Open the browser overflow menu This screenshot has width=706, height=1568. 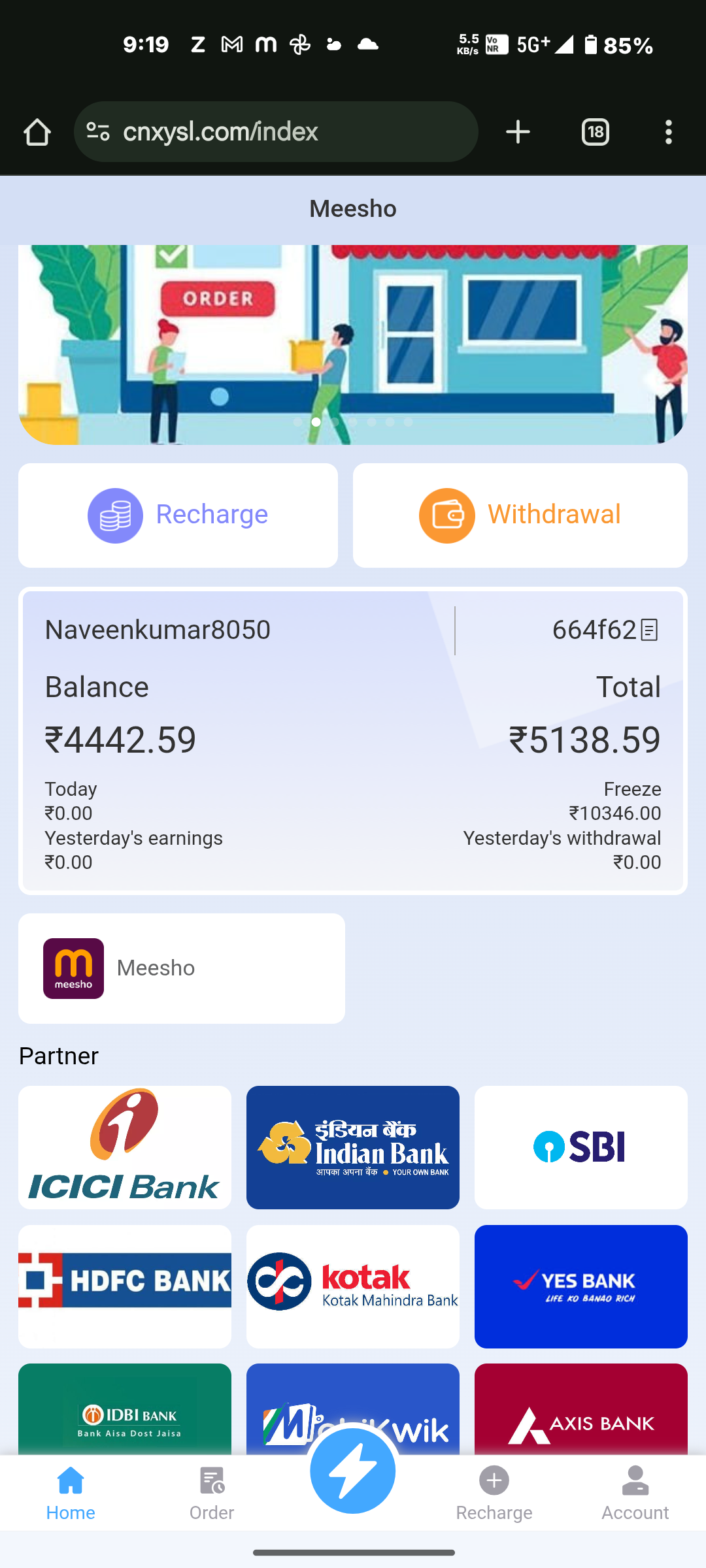[x=668, y=132]
